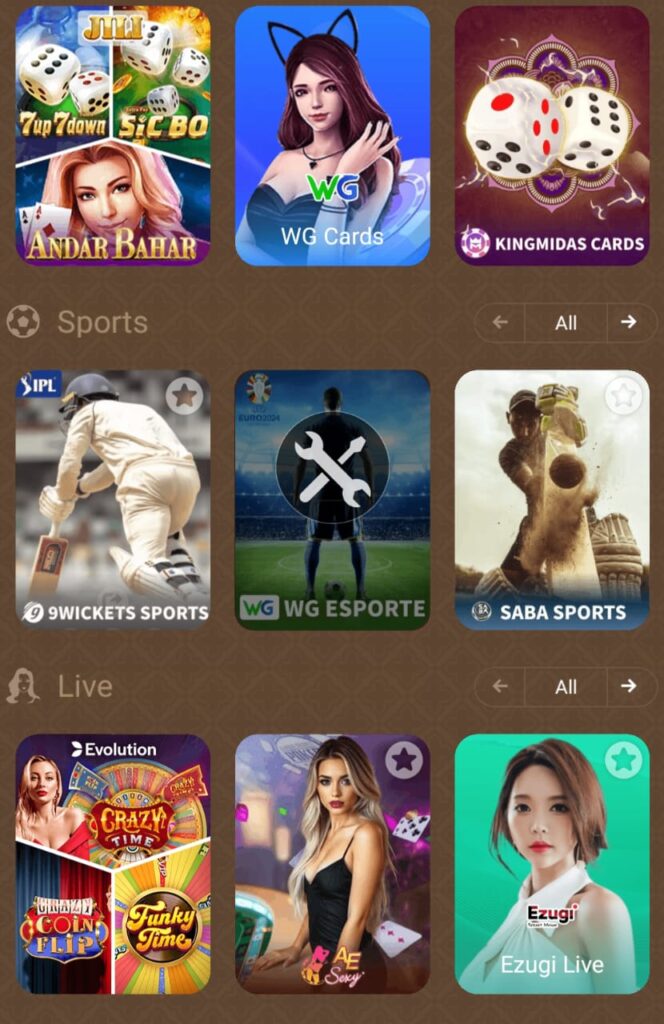664x1024 pixels.
Task: View all Live games
Action: (566, 687)
